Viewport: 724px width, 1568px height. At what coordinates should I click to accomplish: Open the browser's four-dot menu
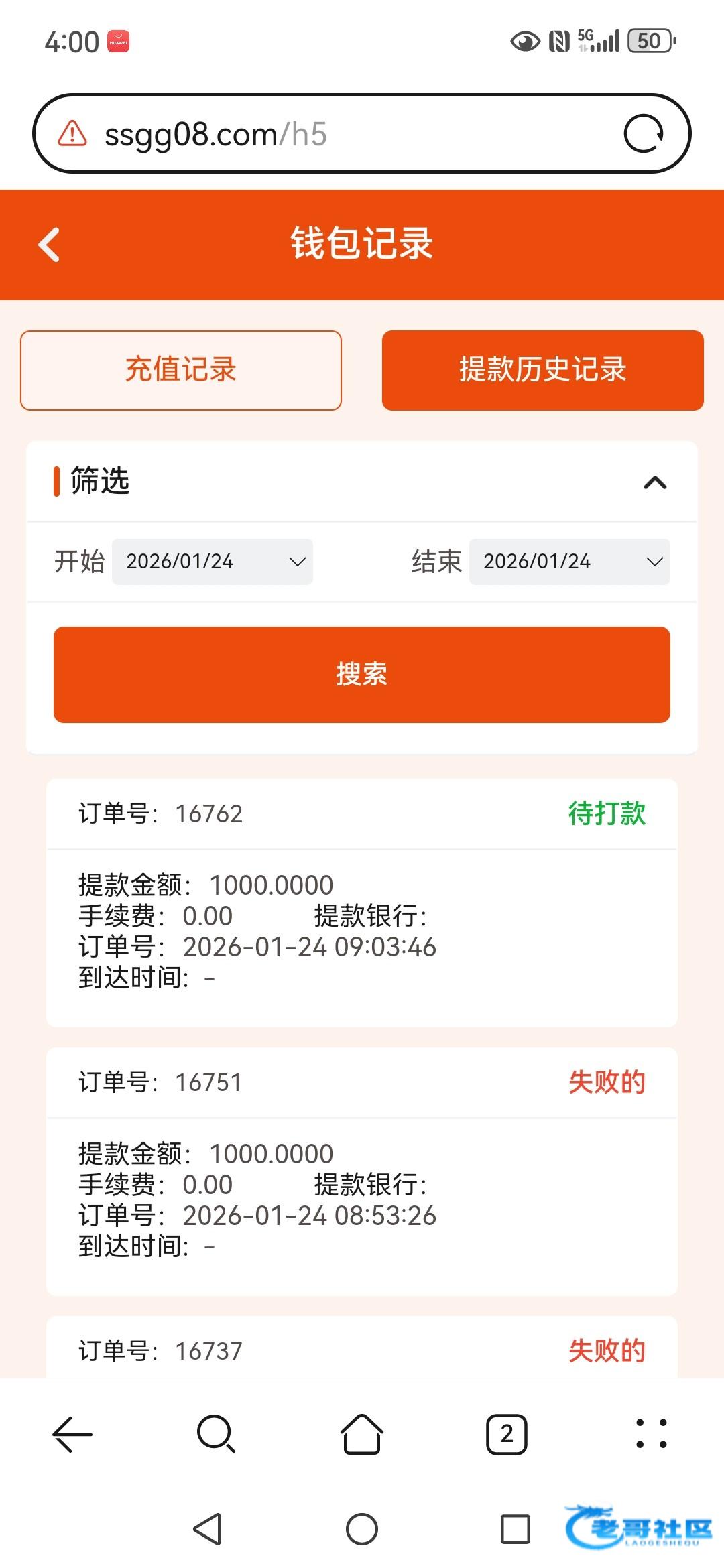click(651, 1435)
